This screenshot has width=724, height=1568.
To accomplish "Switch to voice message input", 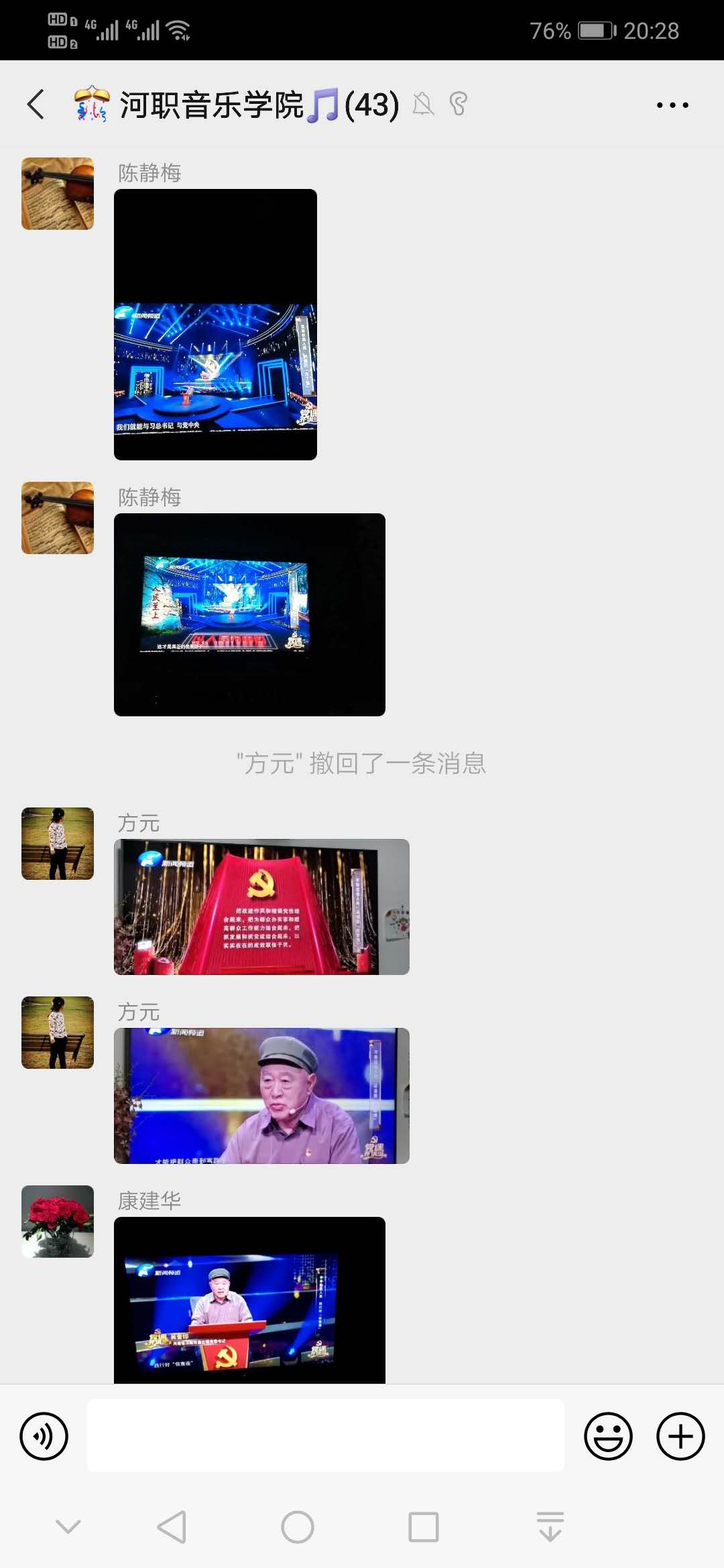I will (44, 1436).
